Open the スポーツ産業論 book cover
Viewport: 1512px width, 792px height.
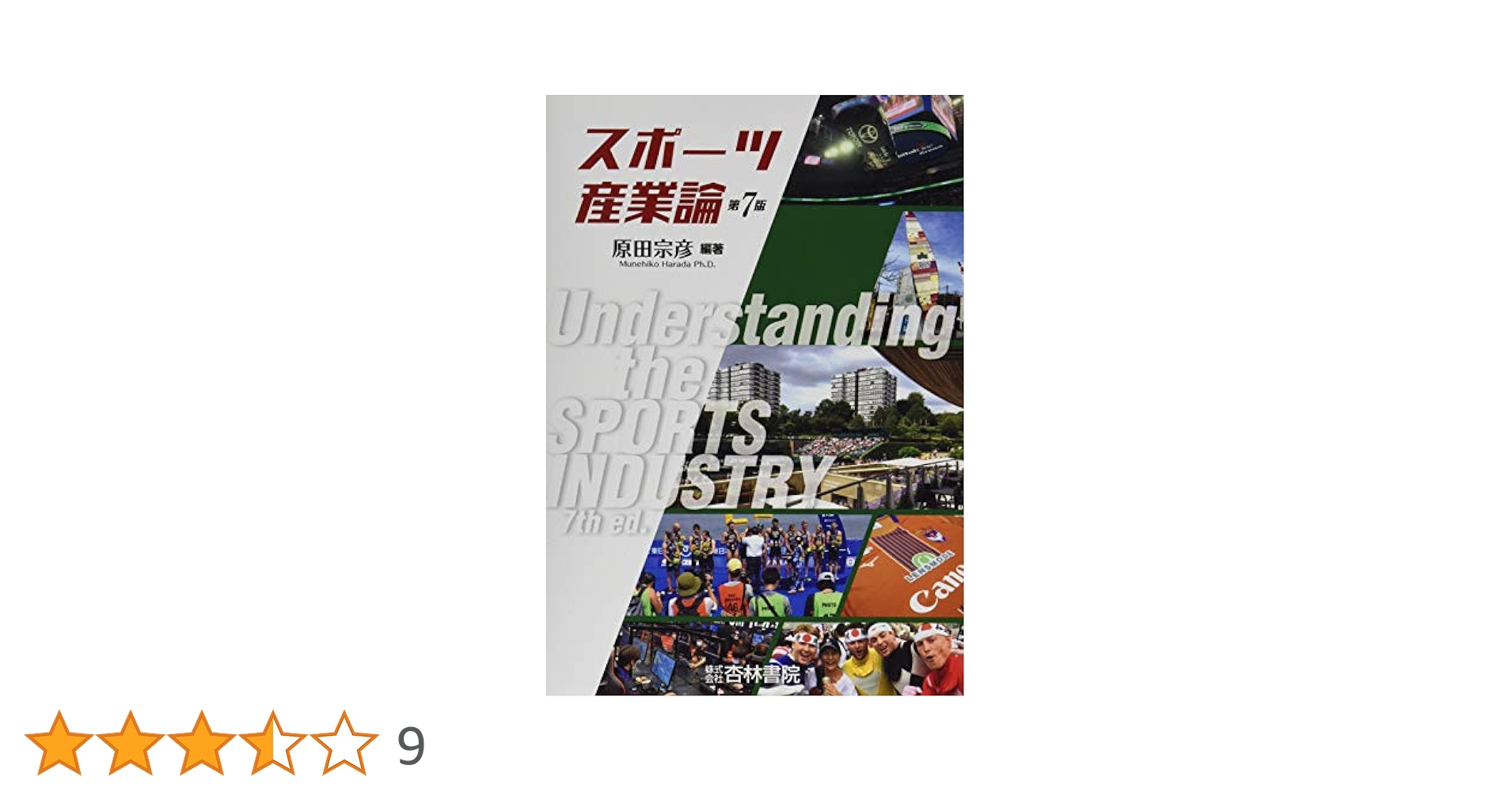[754, 395]
